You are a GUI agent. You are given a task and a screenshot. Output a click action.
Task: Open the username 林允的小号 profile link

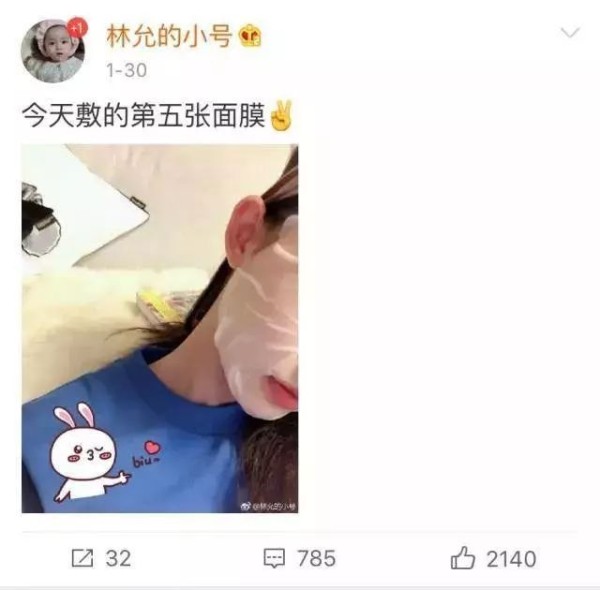(170, 37)
